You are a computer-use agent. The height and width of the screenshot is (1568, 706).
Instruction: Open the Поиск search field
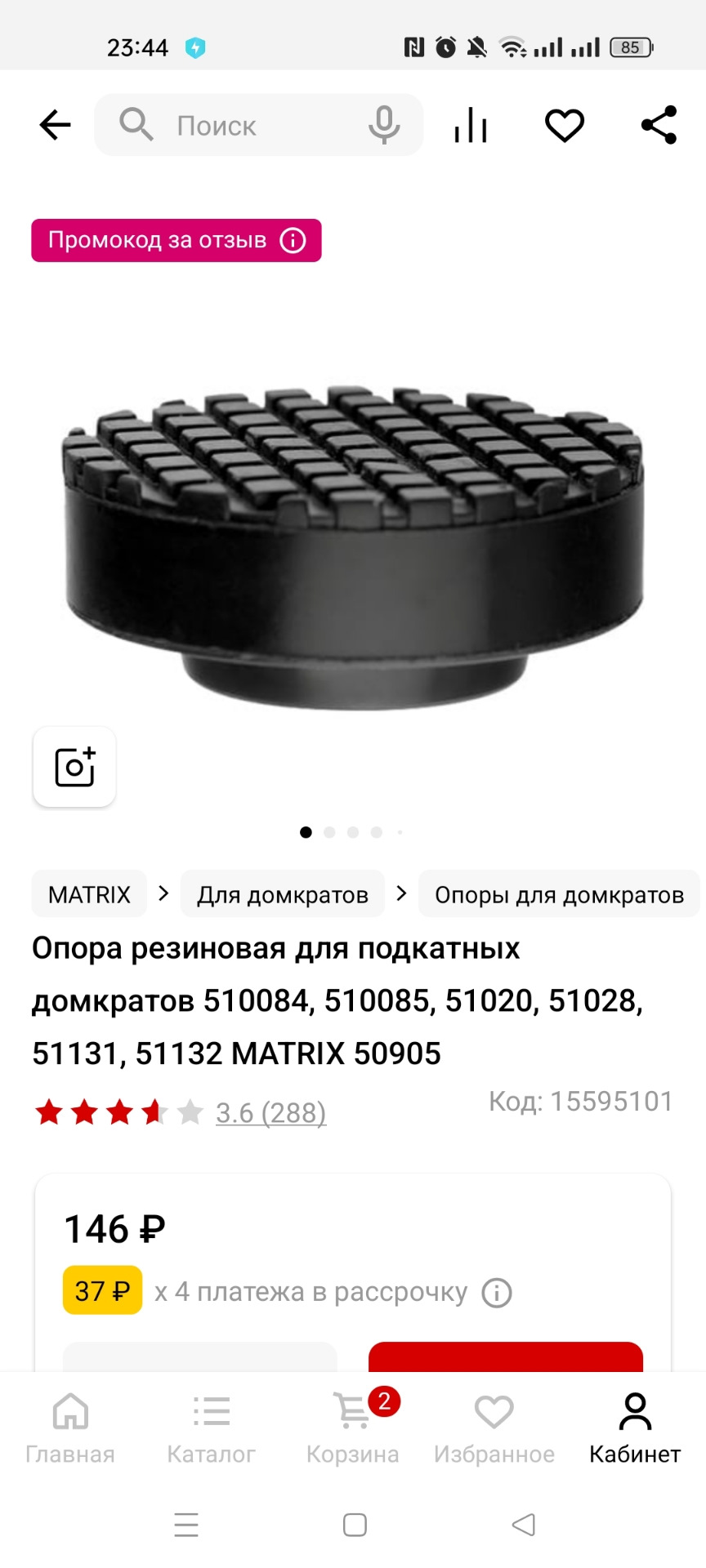click(237, 126)
